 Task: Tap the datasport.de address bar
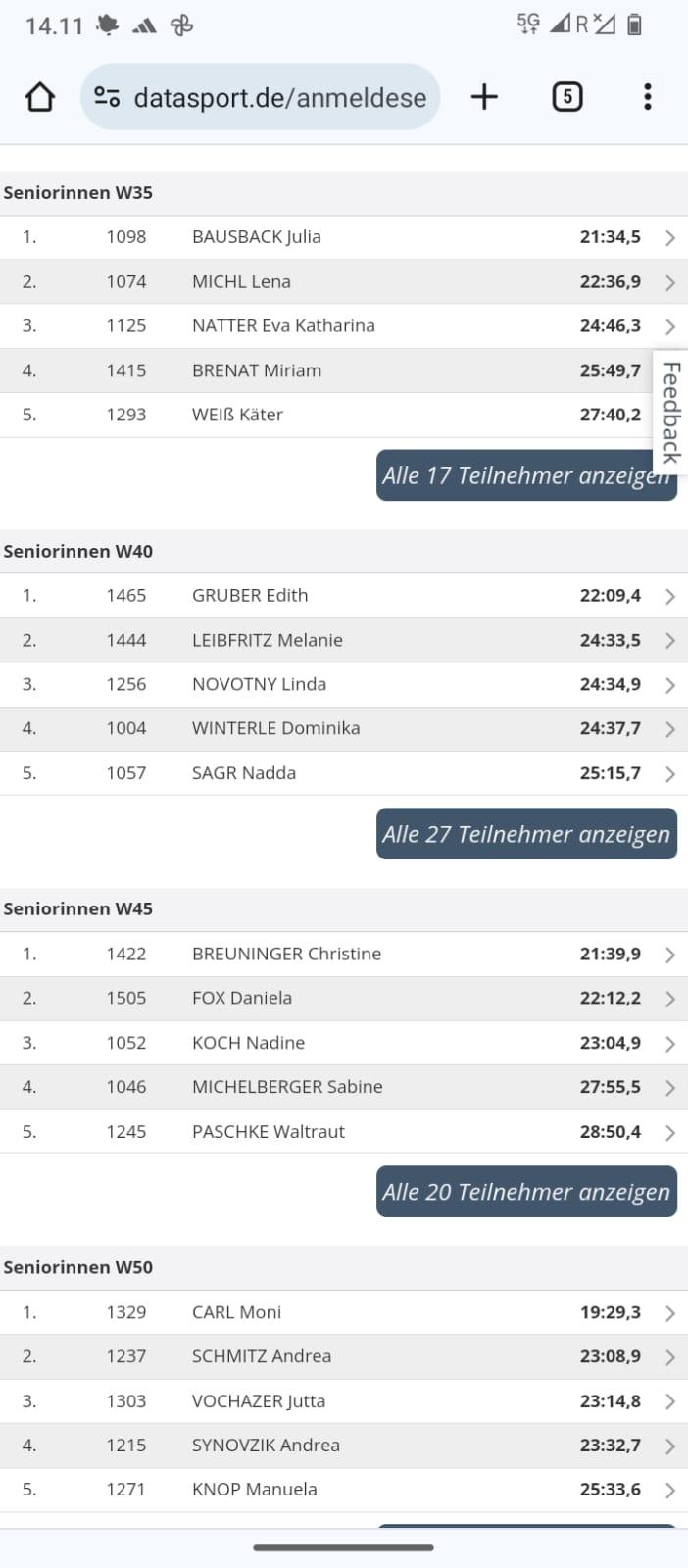click(x=261, y=97)
